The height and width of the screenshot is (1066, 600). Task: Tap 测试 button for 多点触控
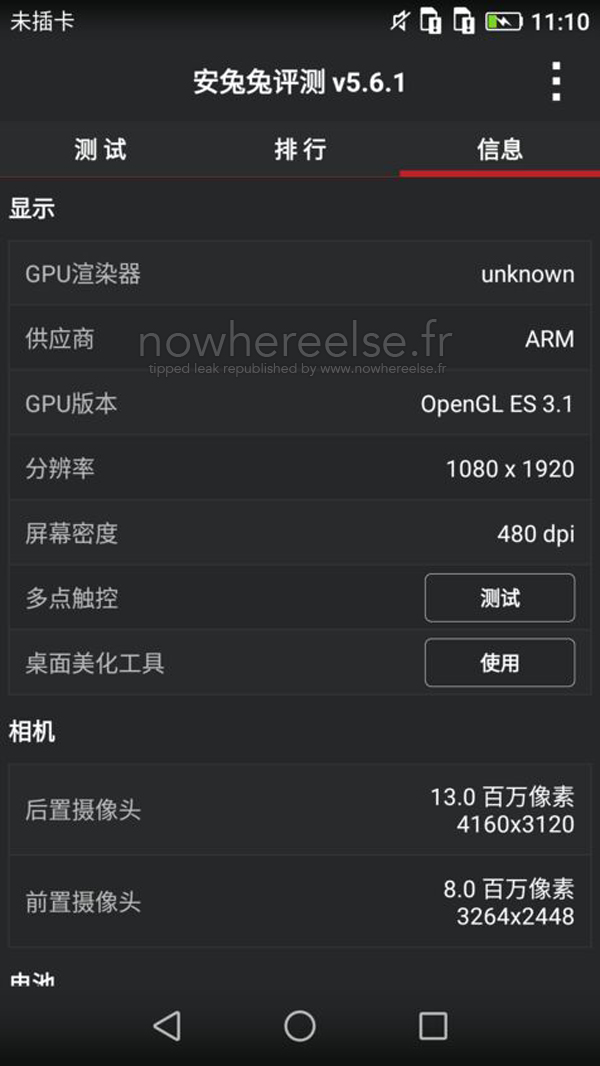(499, 598)
